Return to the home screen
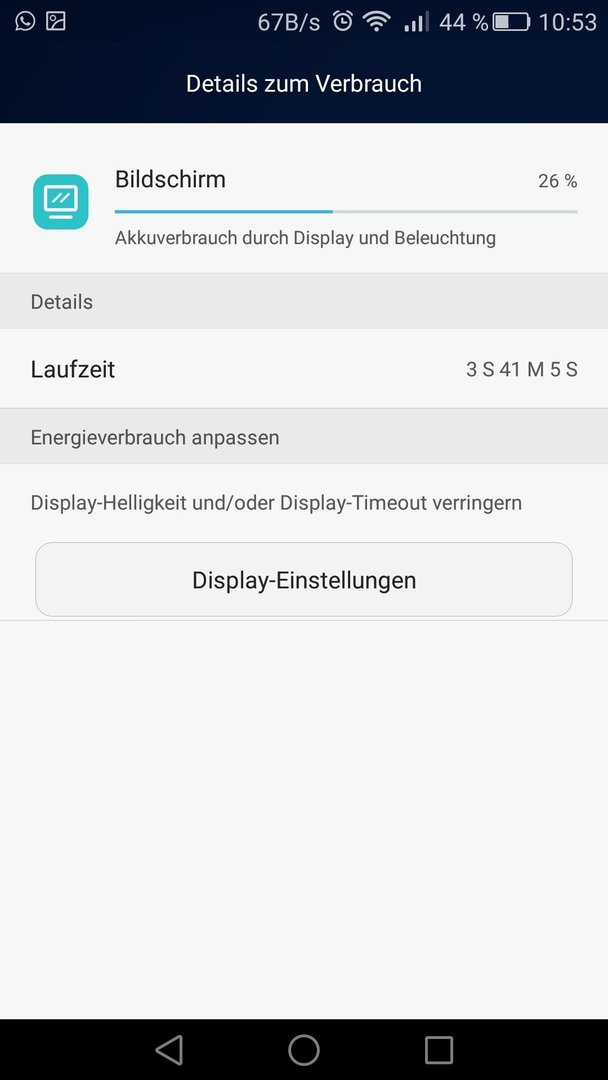 click(x=304, y=1050)
